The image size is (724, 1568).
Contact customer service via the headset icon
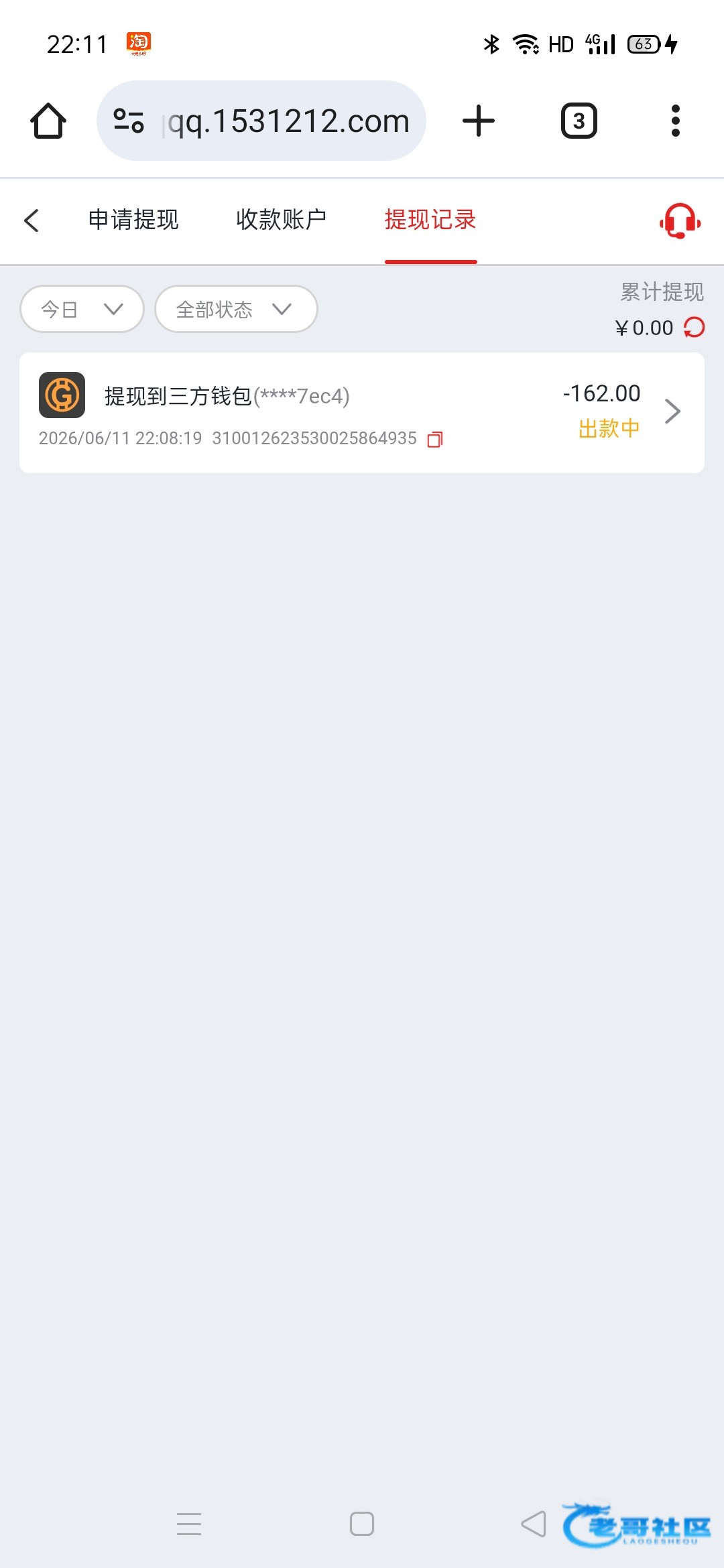680,221
